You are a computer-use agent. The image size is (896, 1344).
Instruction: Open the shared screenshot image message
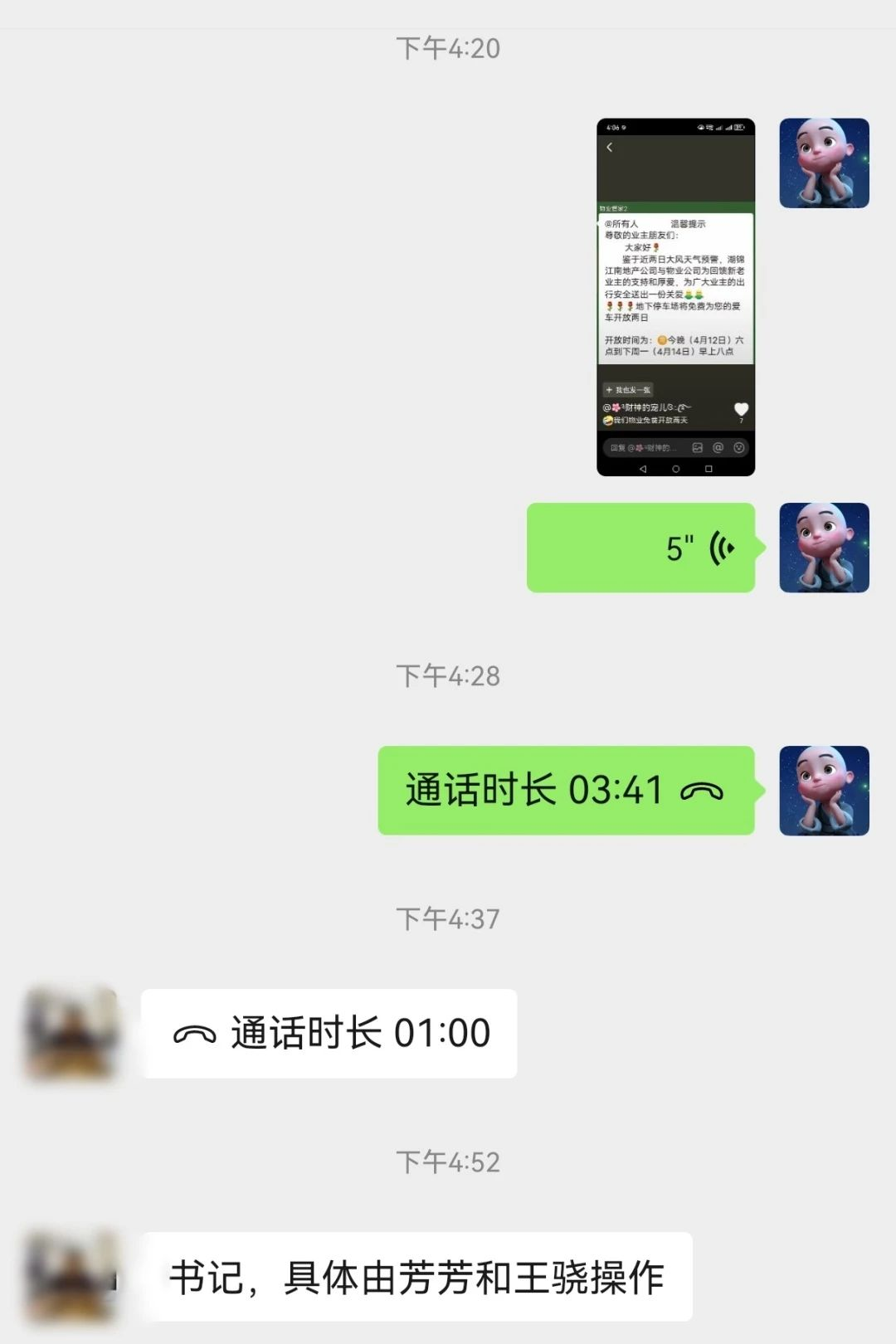[675, 297]
